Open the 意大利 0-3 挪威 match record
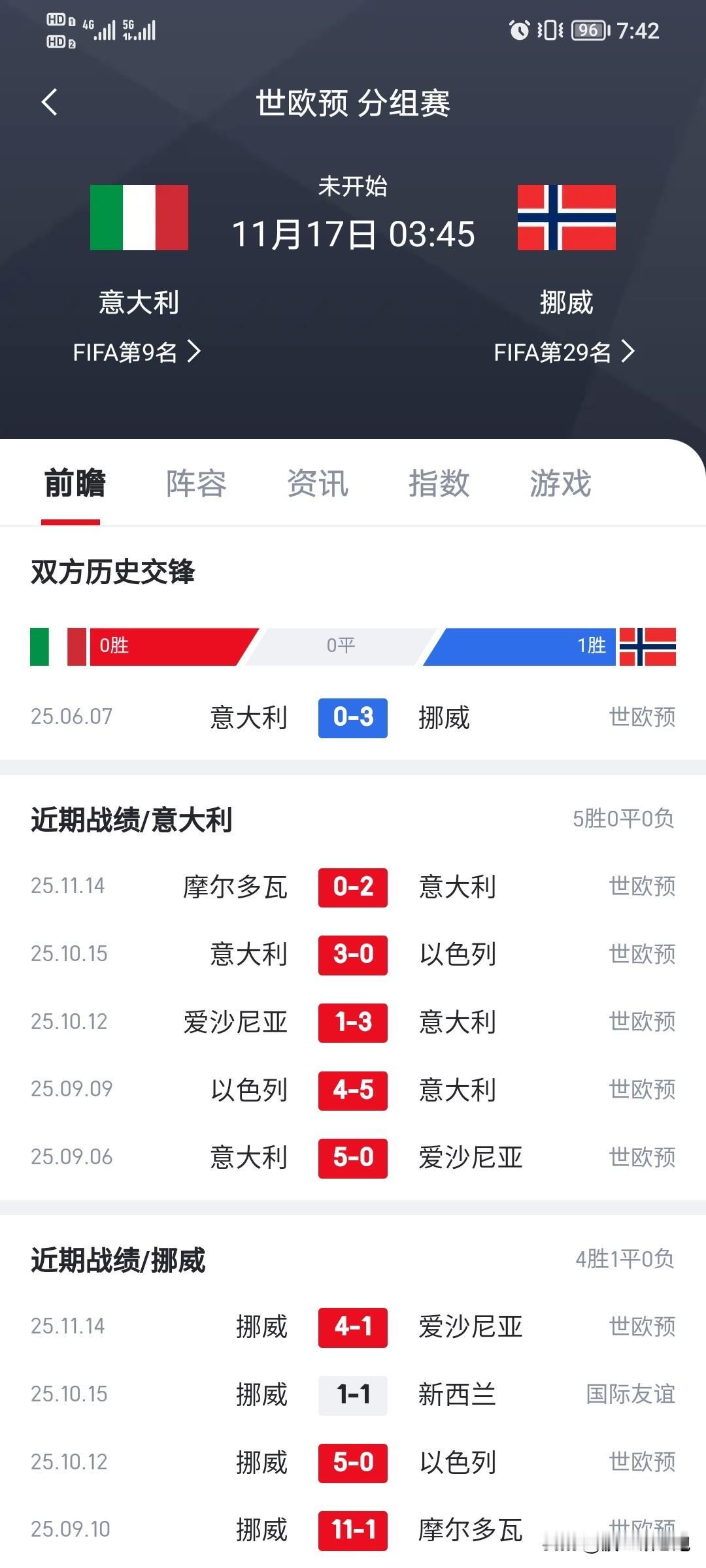Screen dimensions: 706x1568 pos(353,717)
